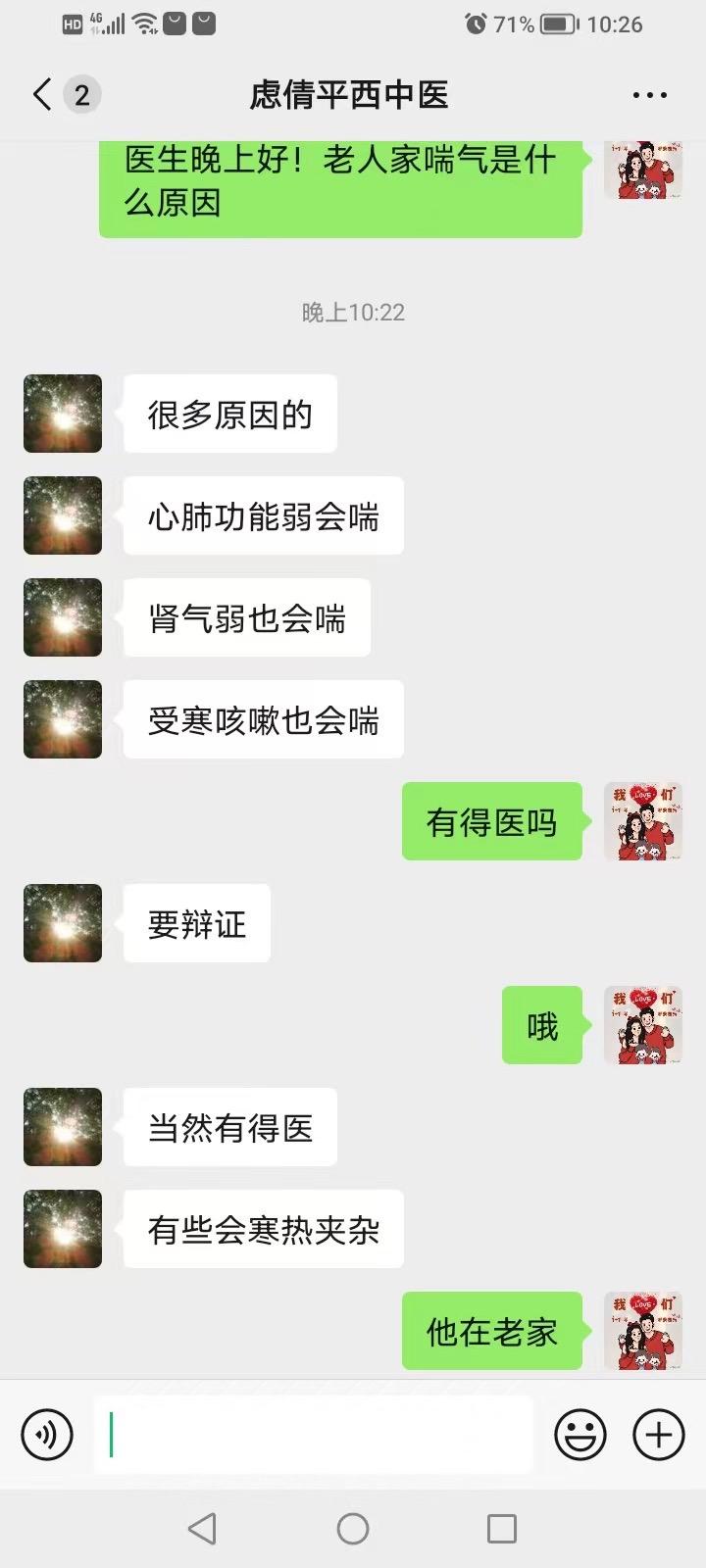Open the chat's three-dot menu
This screenshot has height=1568, width=706.
(650, 94)
